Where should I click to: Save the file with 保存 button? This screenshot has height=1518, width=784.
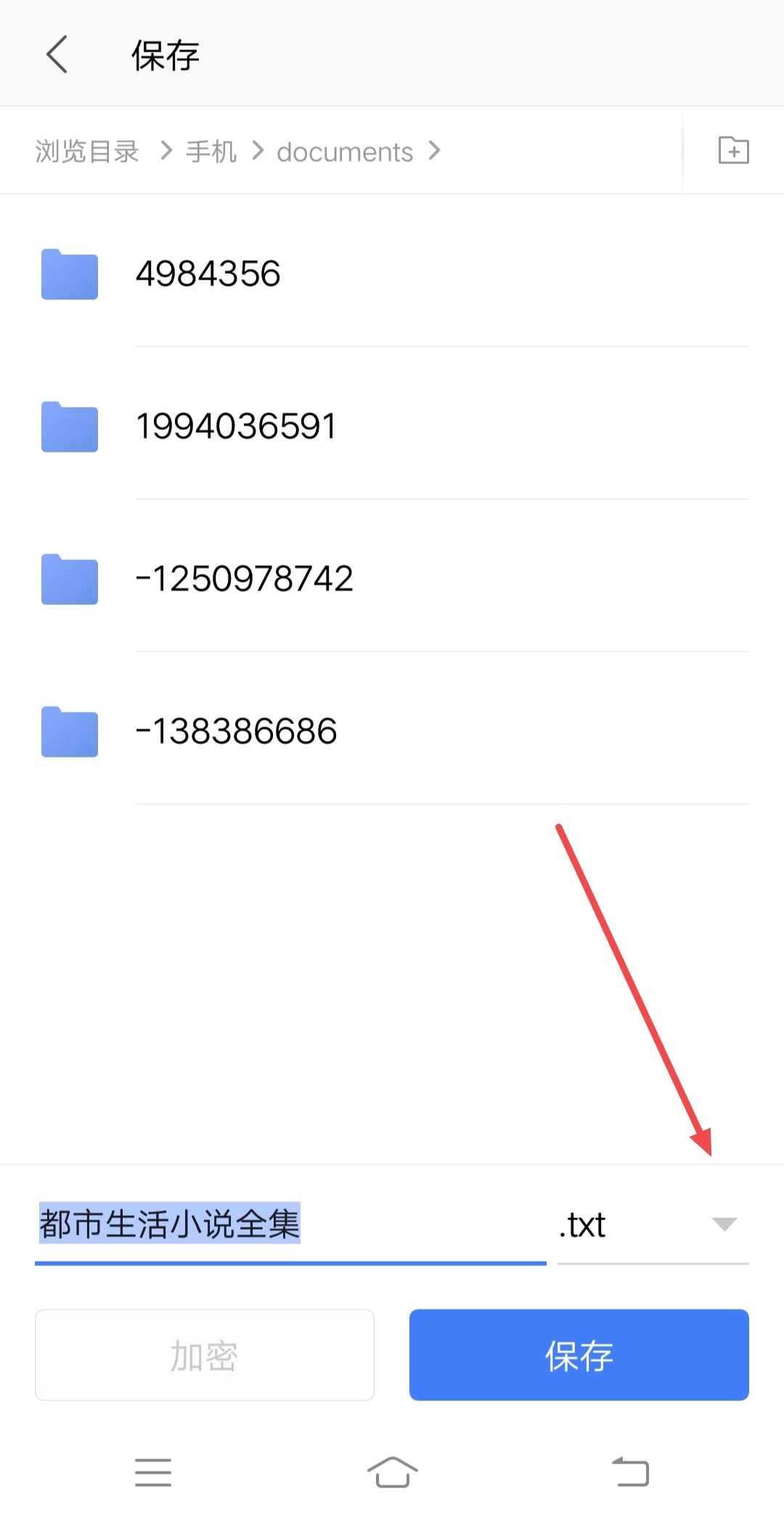coord(579,1355)
